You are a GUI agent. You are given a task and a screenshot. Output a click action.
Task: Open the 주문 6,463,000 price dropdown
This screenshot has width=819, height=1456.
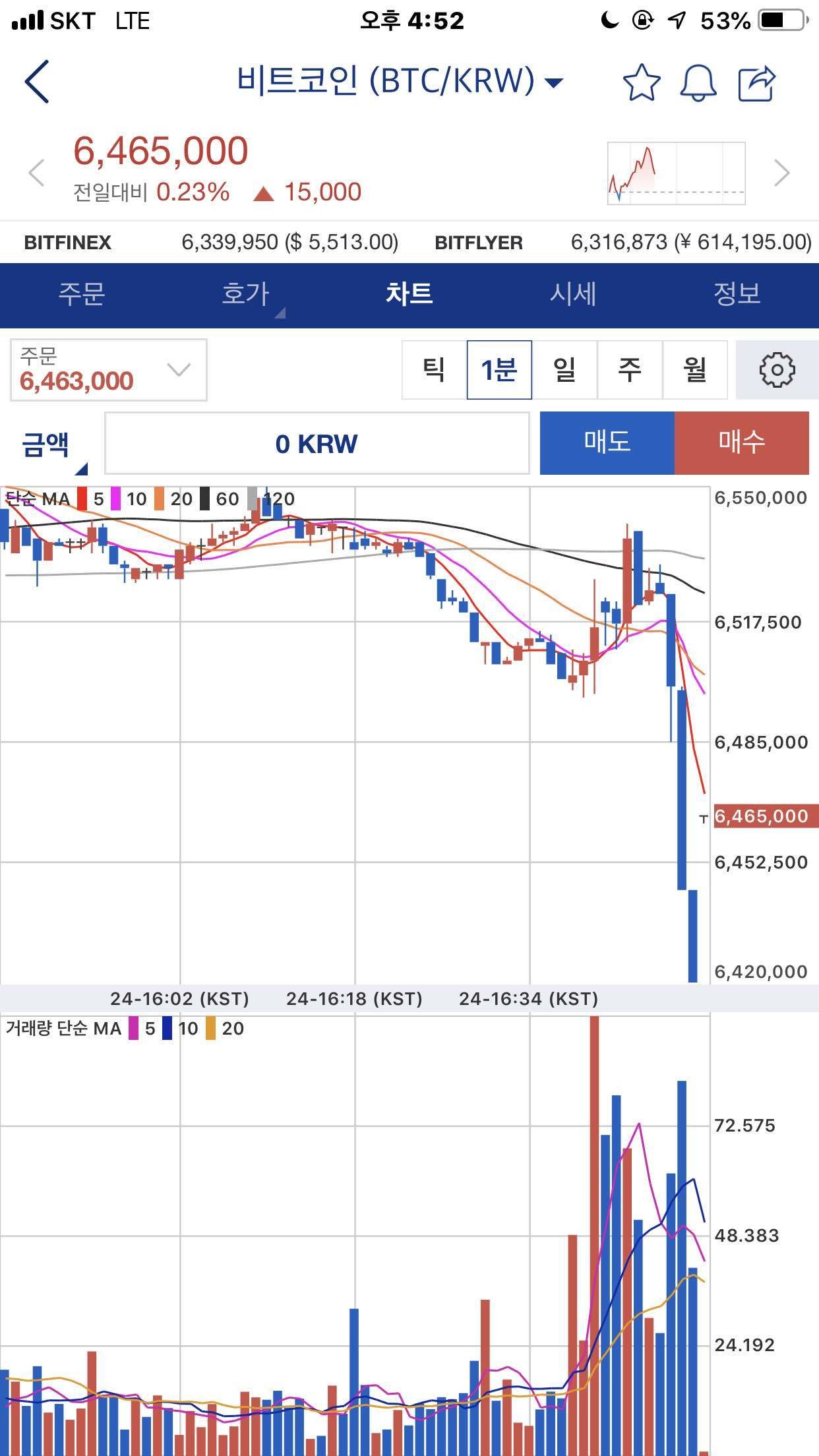109,370
